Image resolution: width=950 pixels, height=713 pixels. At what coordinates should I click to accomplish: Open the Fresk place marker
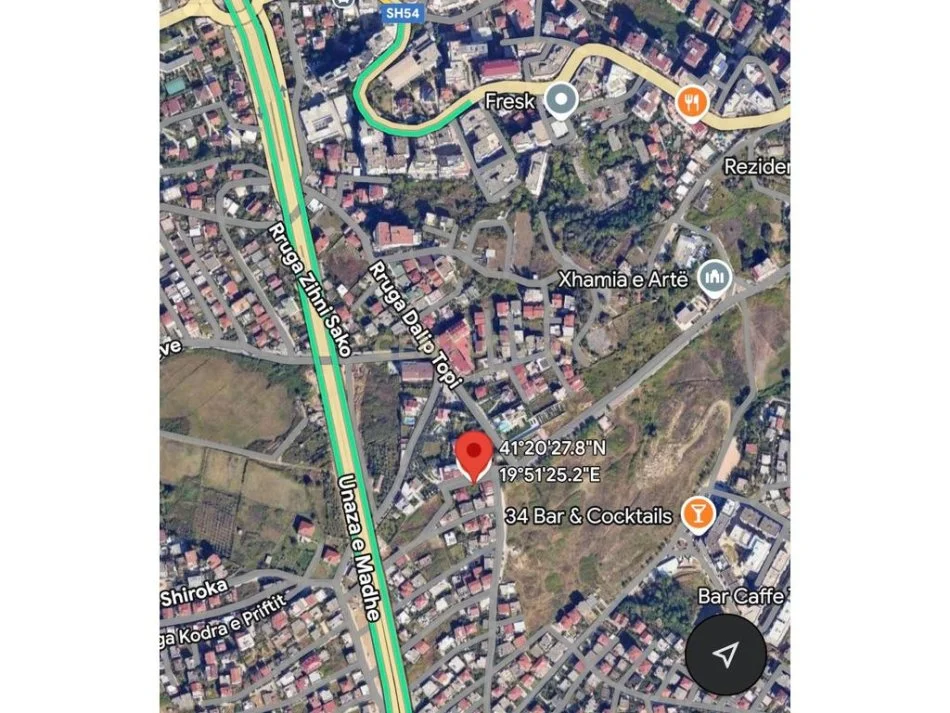[562, 101]
